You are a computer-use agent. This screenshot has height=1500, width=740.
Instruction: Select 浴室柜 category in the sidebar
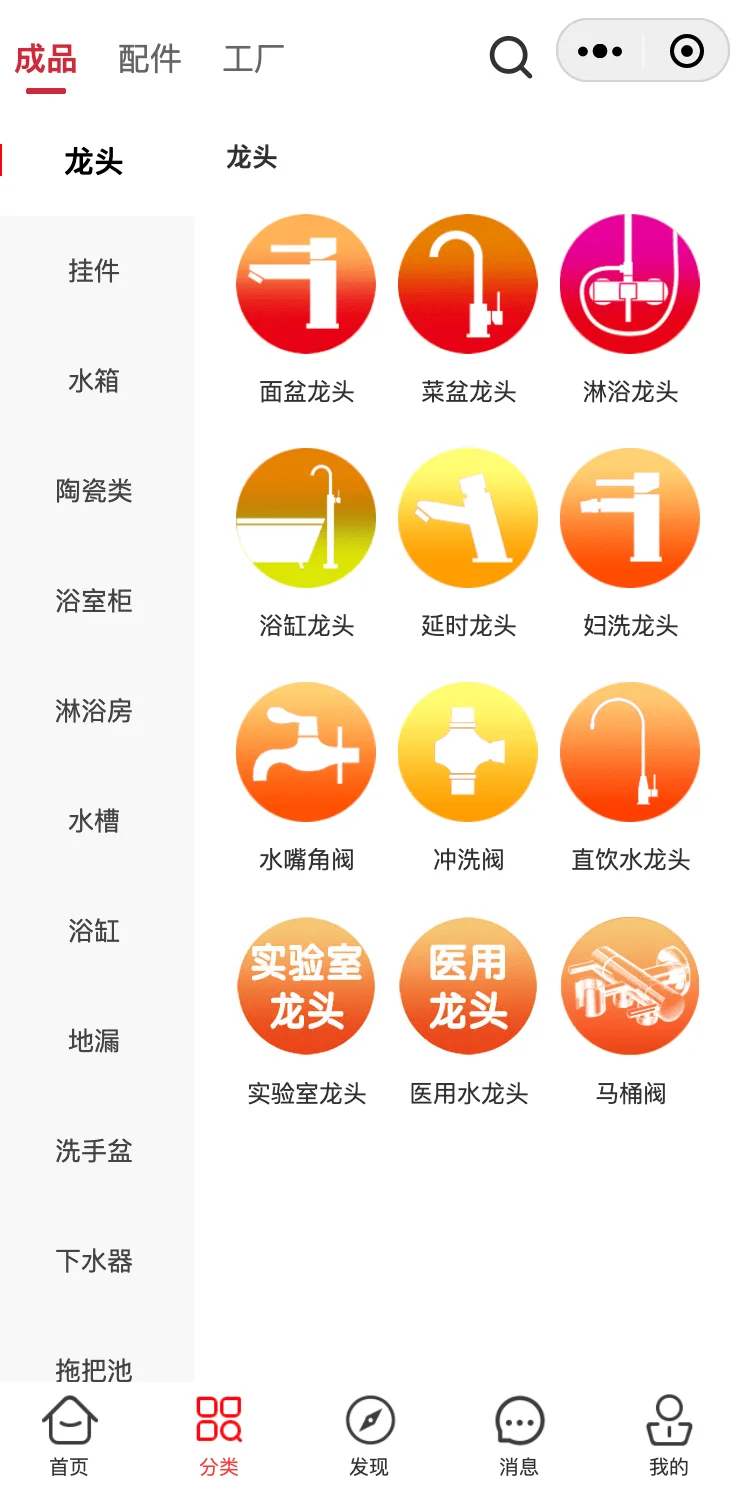94,601
